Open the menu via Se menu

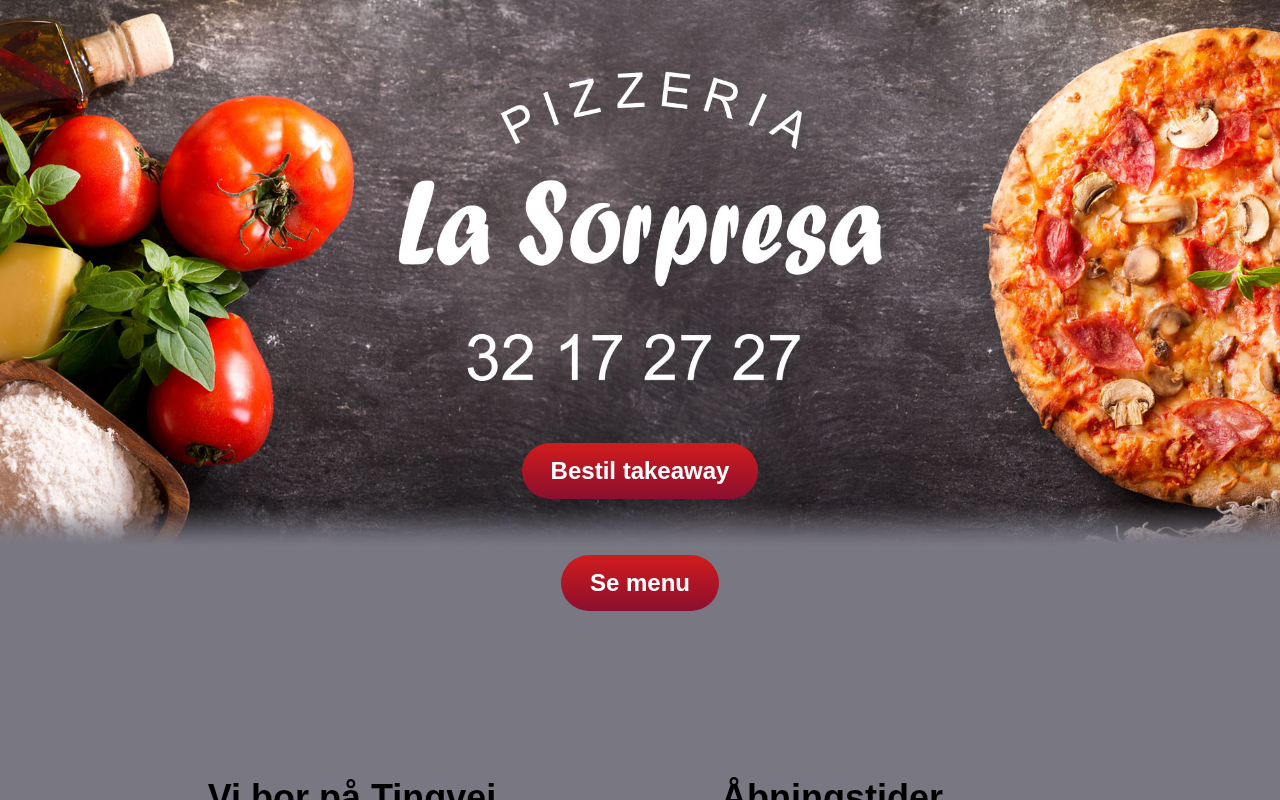(x=639, y=583)
